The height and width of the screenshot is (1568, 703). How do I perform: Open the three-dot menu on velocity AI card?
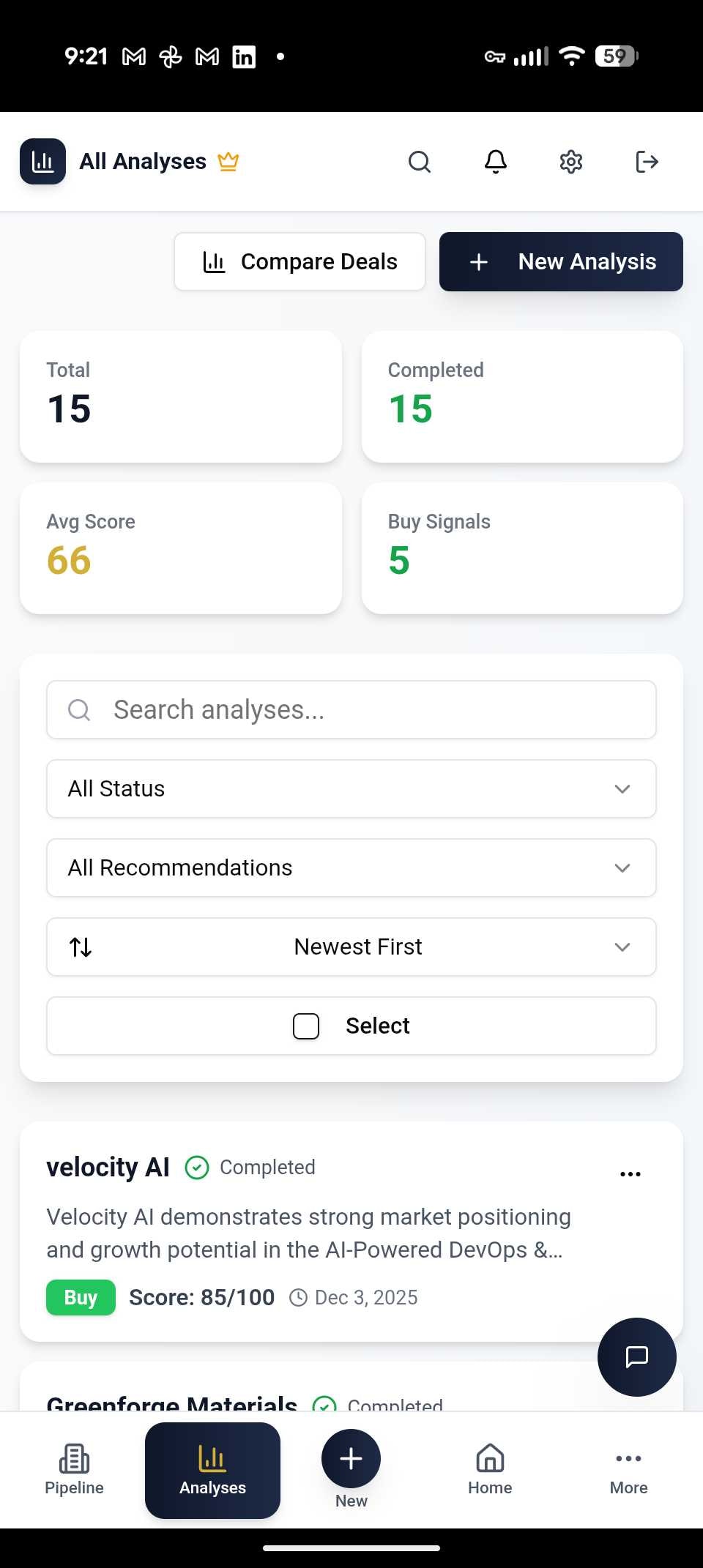click(630, 1173)
